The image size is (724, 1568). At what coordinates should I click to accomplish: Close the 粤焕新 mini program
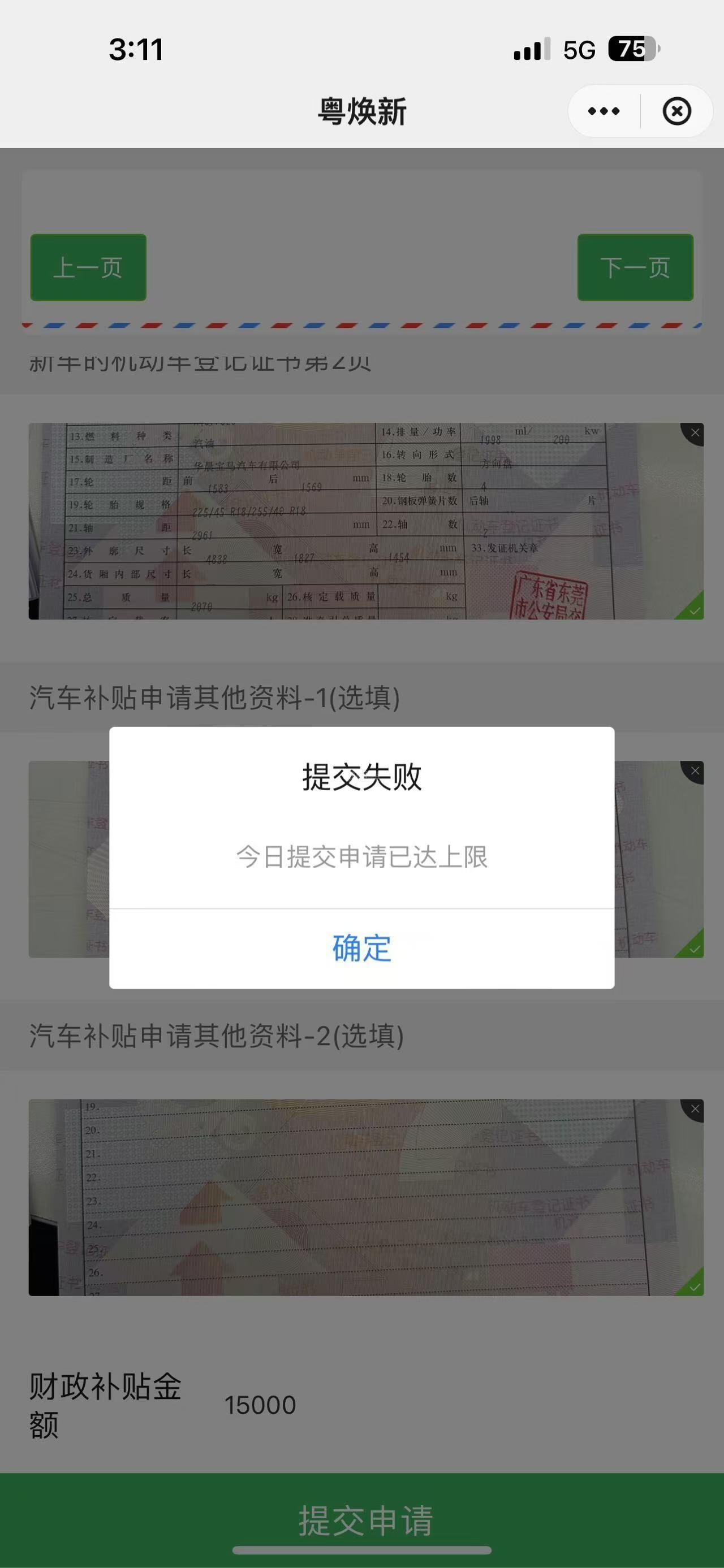pos(676,111)
